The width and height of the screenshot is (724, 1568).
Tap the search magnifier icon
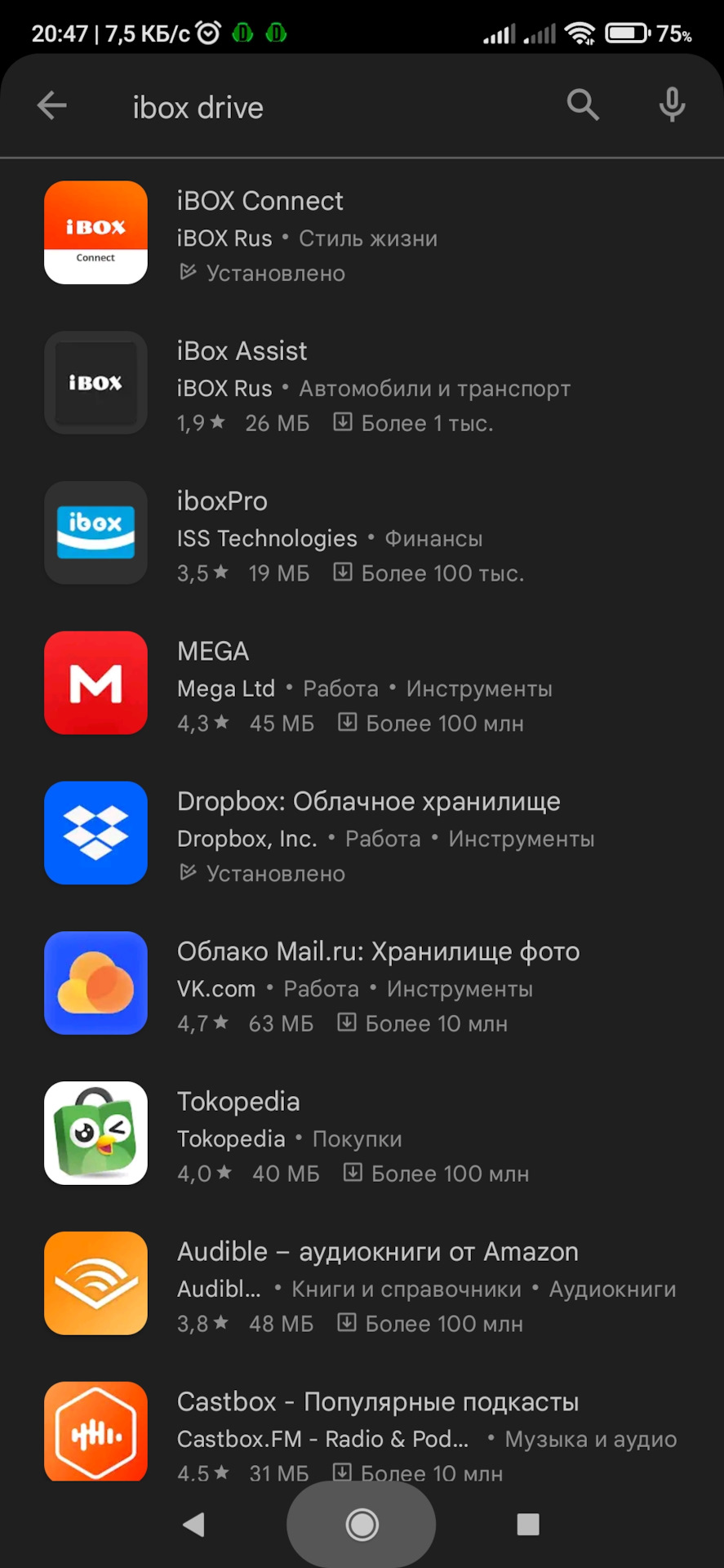coord(583,105)
